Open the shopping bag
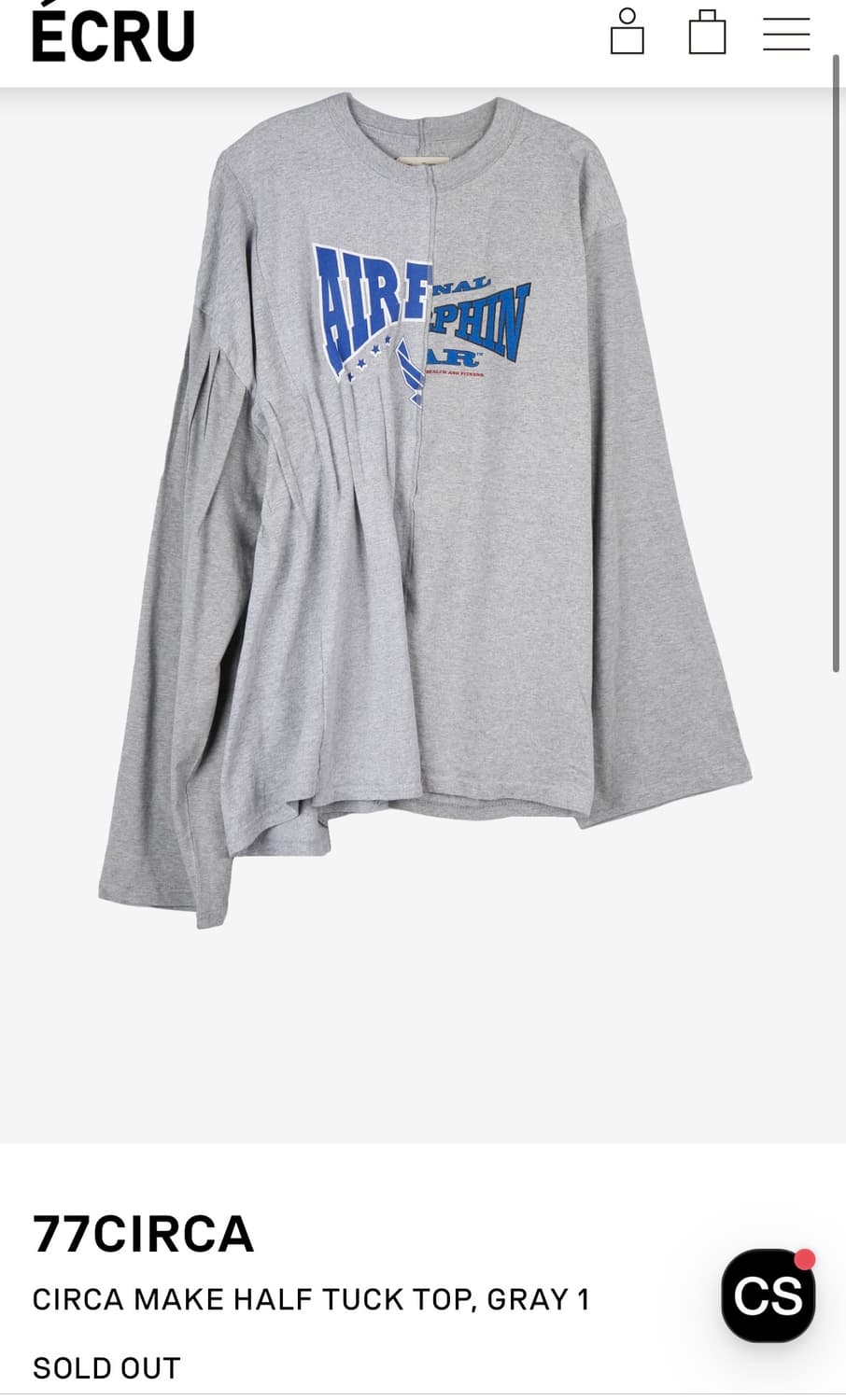 (x=707, y=32)
